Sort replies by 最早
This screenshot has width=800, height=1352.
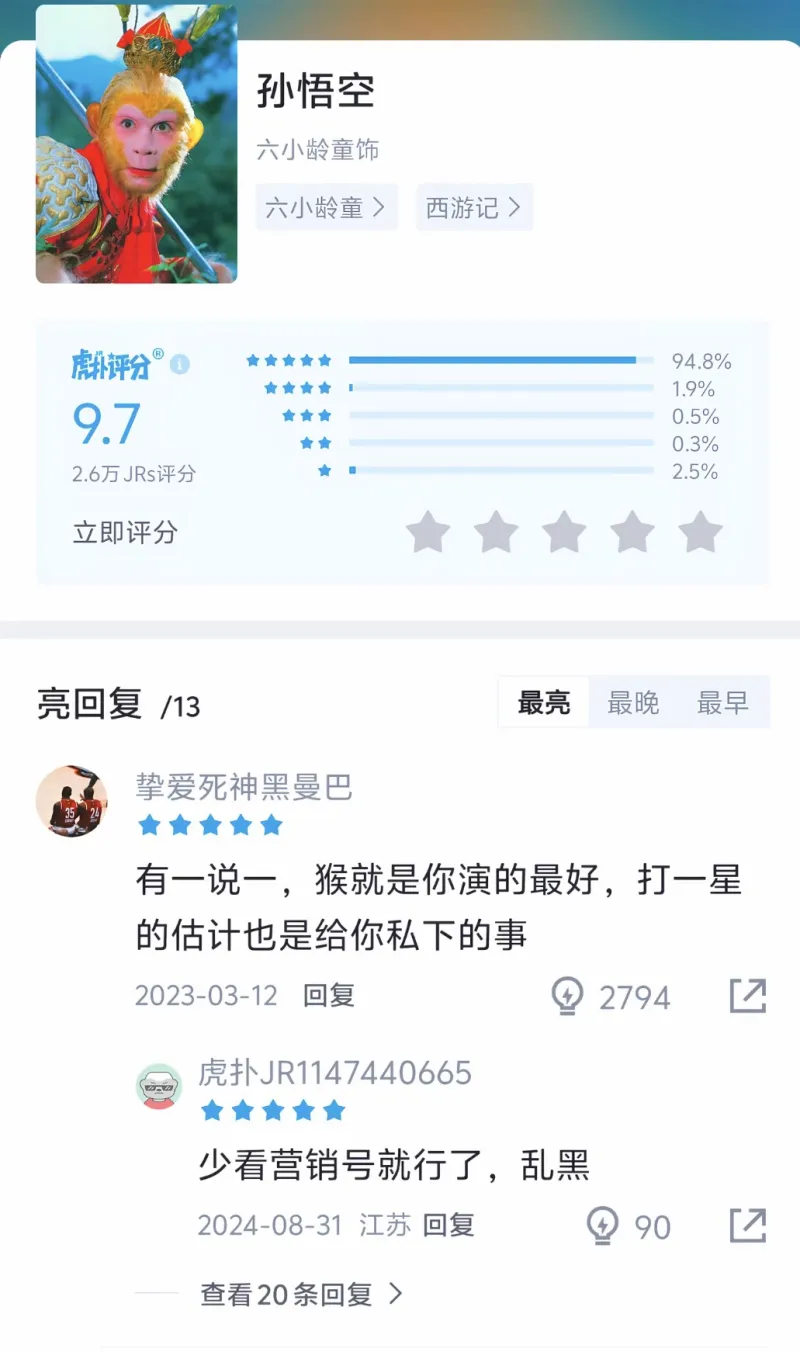pyautogui.click(x=722, y=703)
